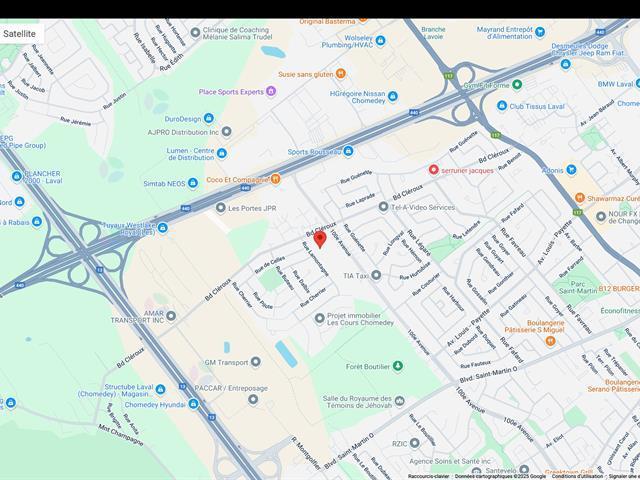640x480 pixels.
Task: Select the red location pin on Bd Cléroux
Action: pos(320,240)
